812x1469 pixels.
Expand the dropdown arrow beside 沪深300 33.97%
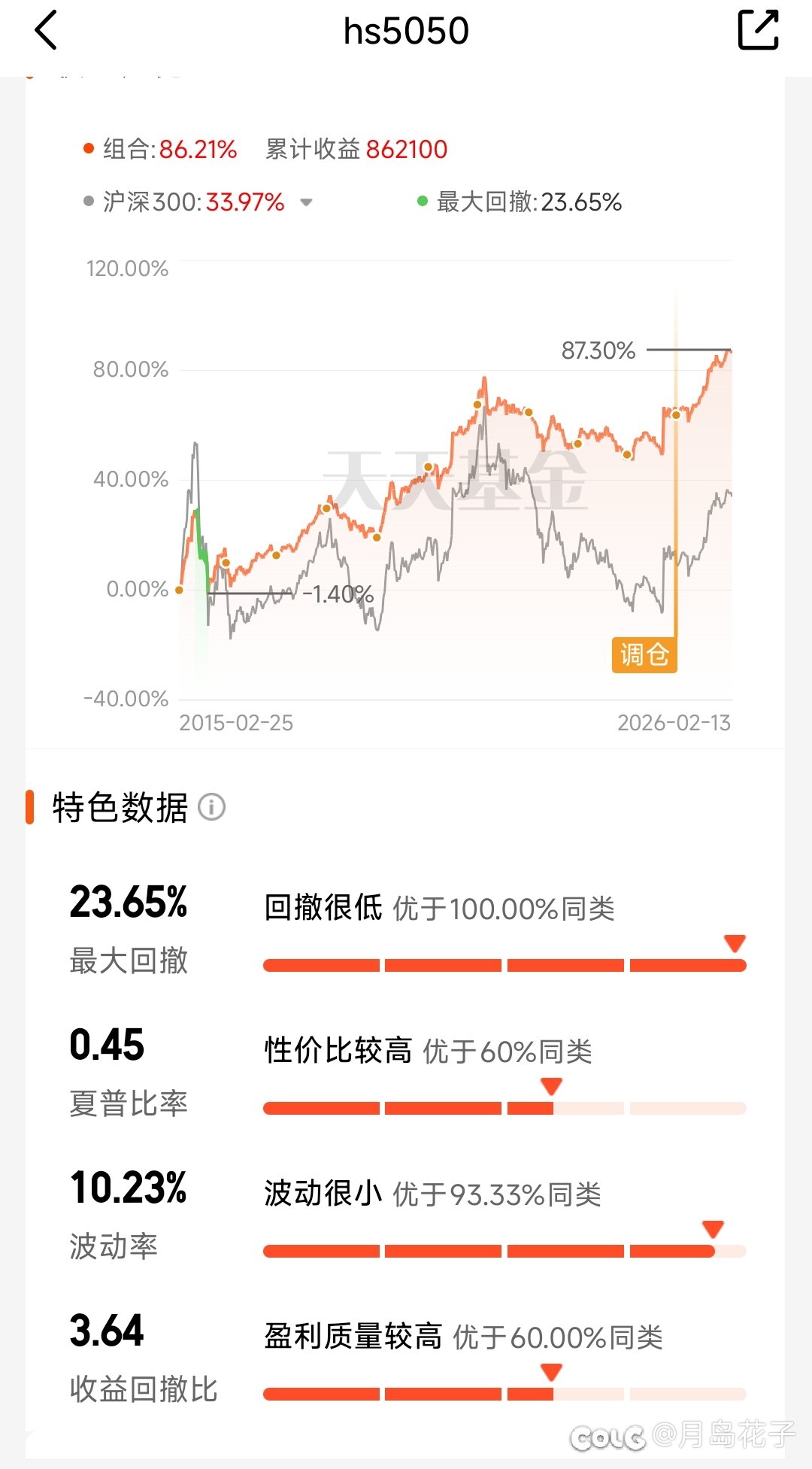pos(307,202)
